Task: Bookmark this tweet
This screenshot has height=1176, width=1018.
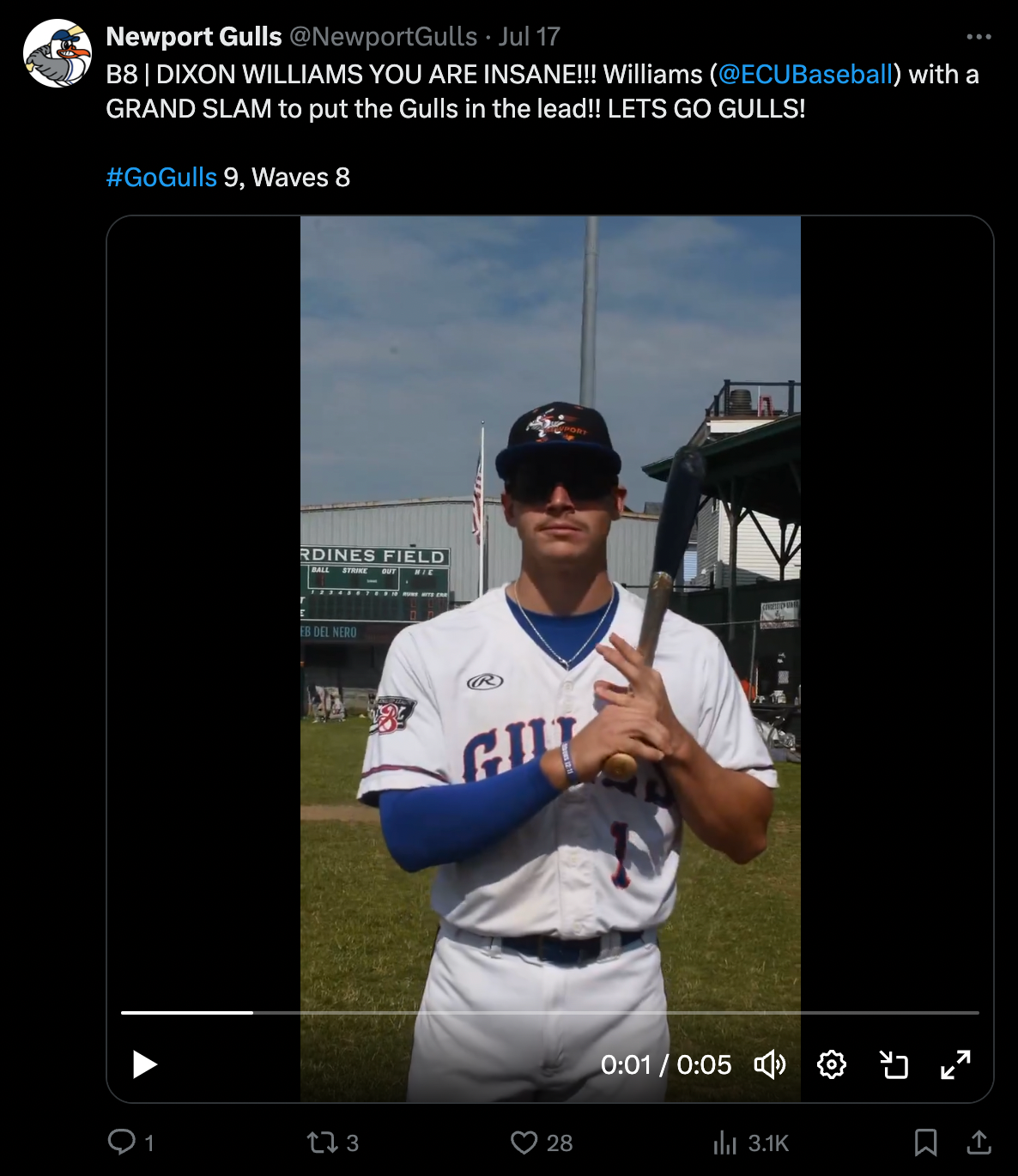Action: coord(925,1142)
